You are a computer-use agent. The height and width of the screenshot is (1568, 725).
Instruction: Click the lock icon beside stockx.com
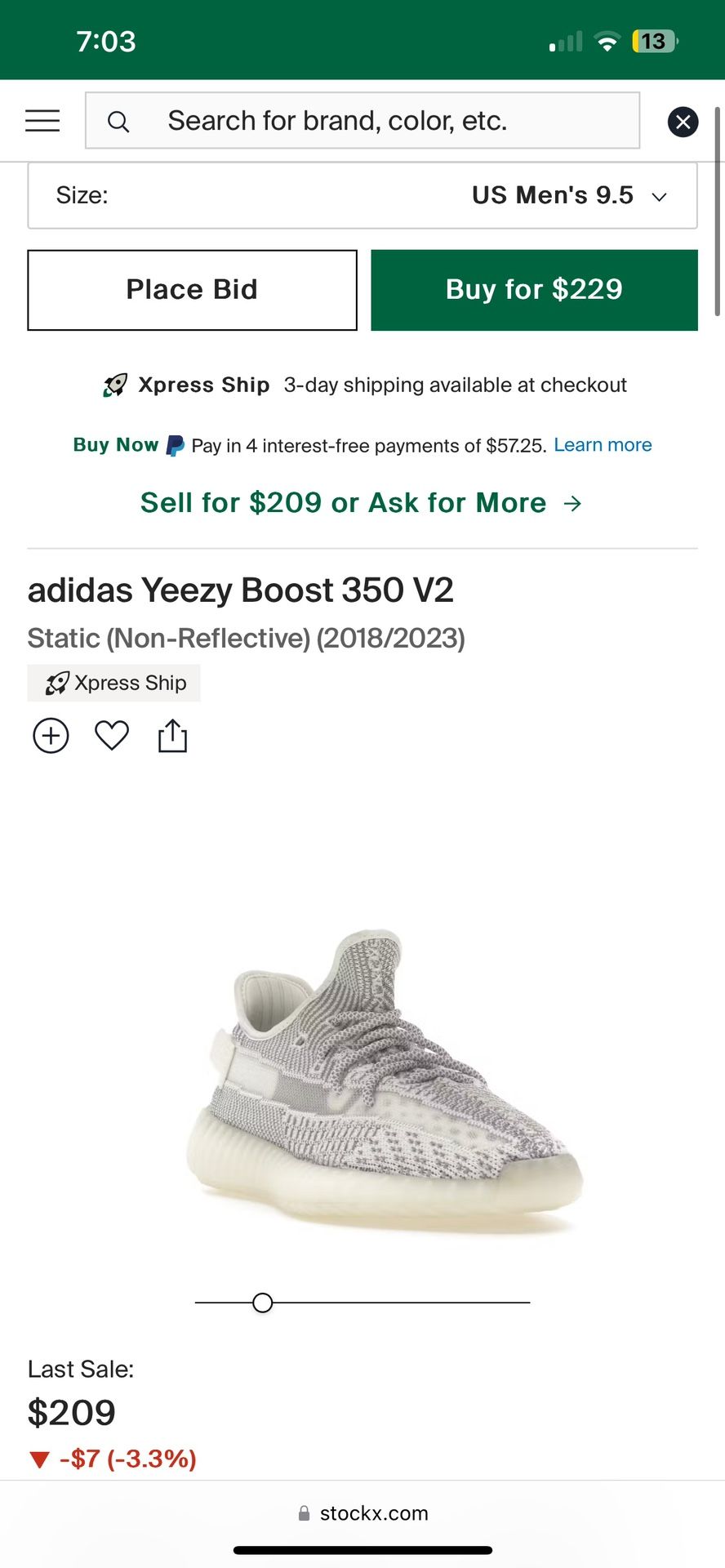pyautogui.click(x=305, y=1512)
